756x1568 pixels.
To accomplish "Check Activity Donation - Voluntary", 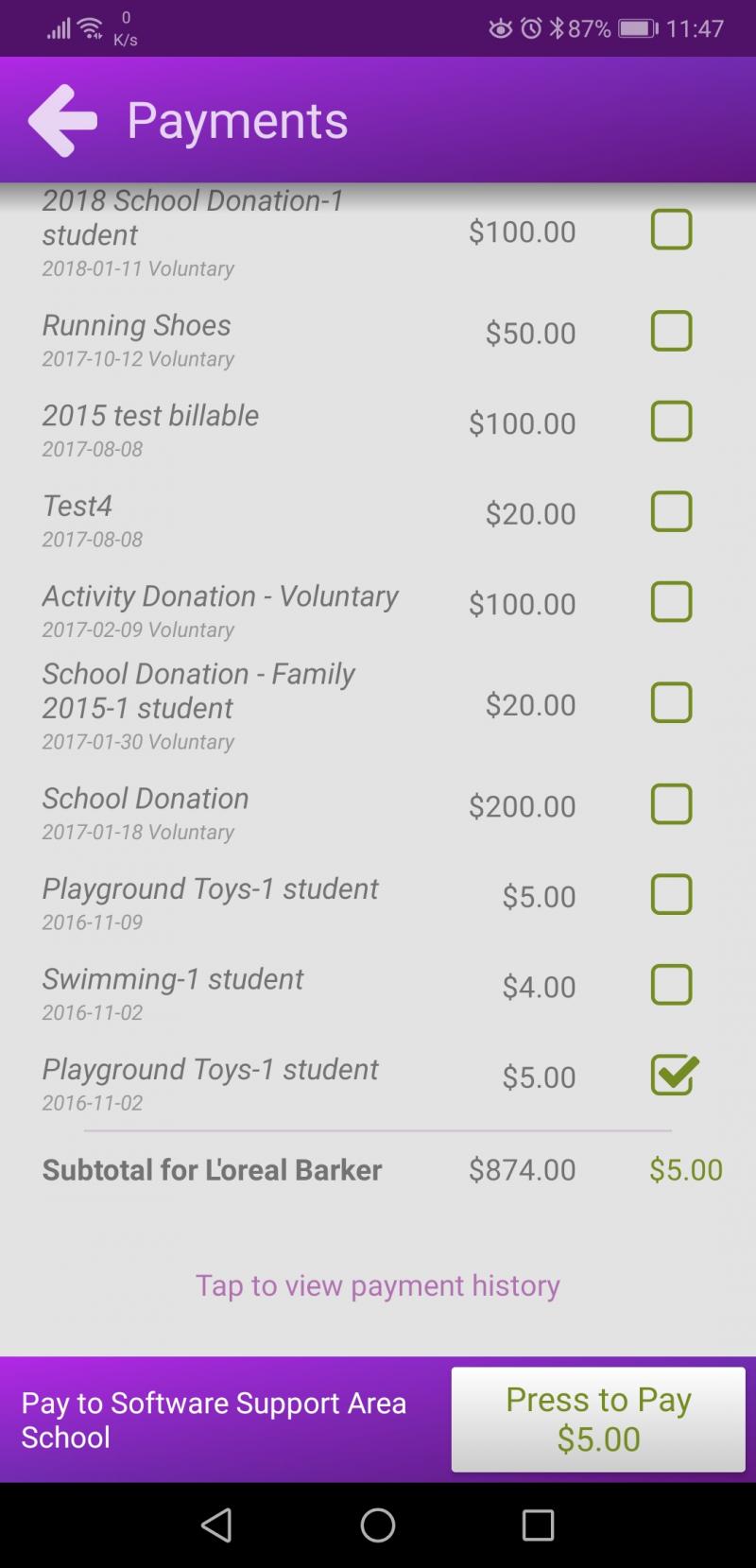I will tap(672, 602).
